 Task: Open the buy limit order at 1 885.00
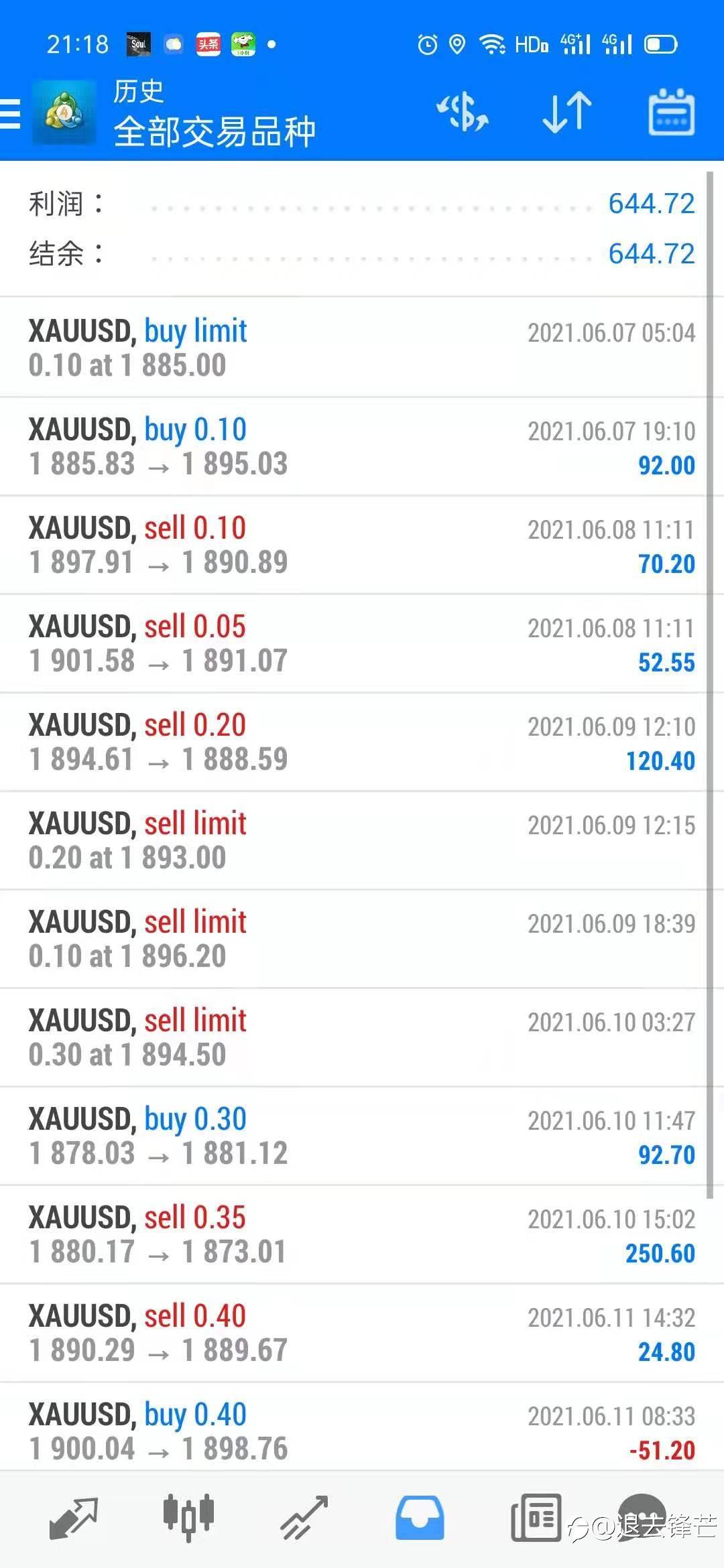pos(362,348)
